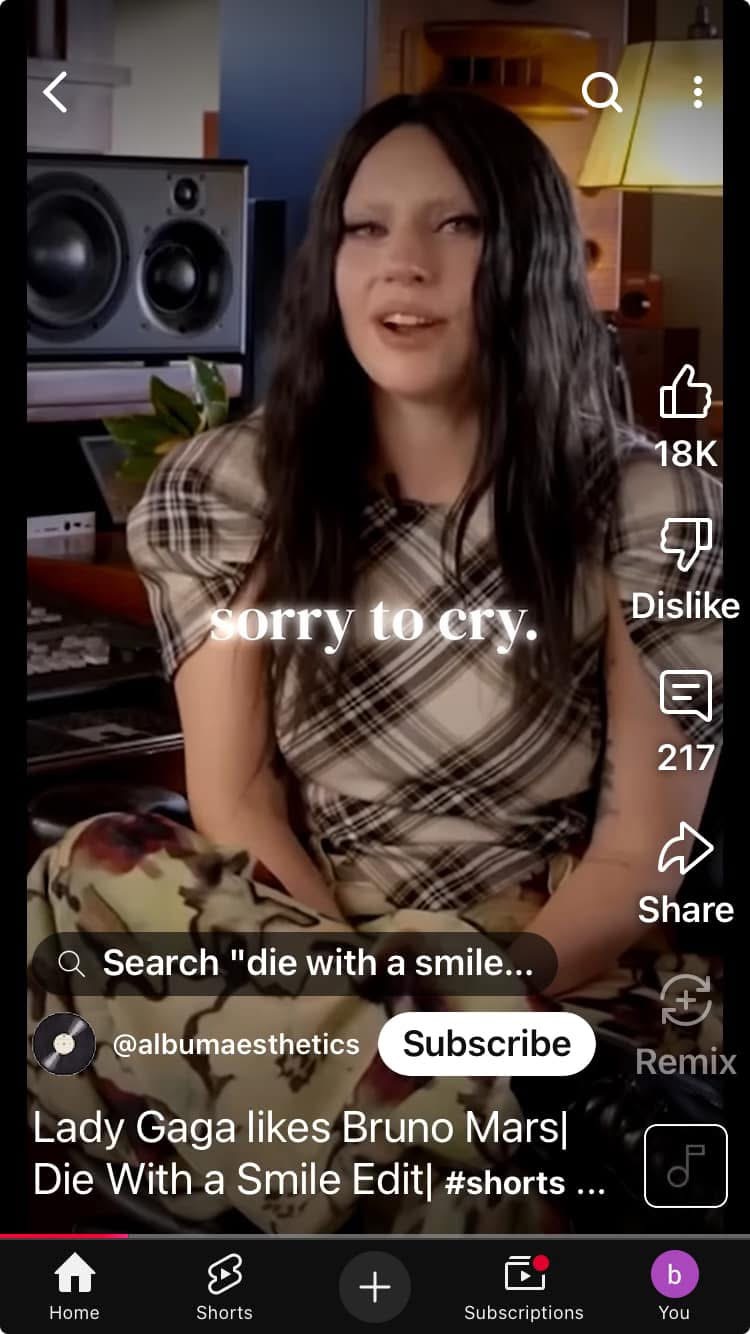Image resolution: width=750 pixels, height=1334 pixels.
Task: Subscribe to @albumaesthetics
Action: [486, 1044]
